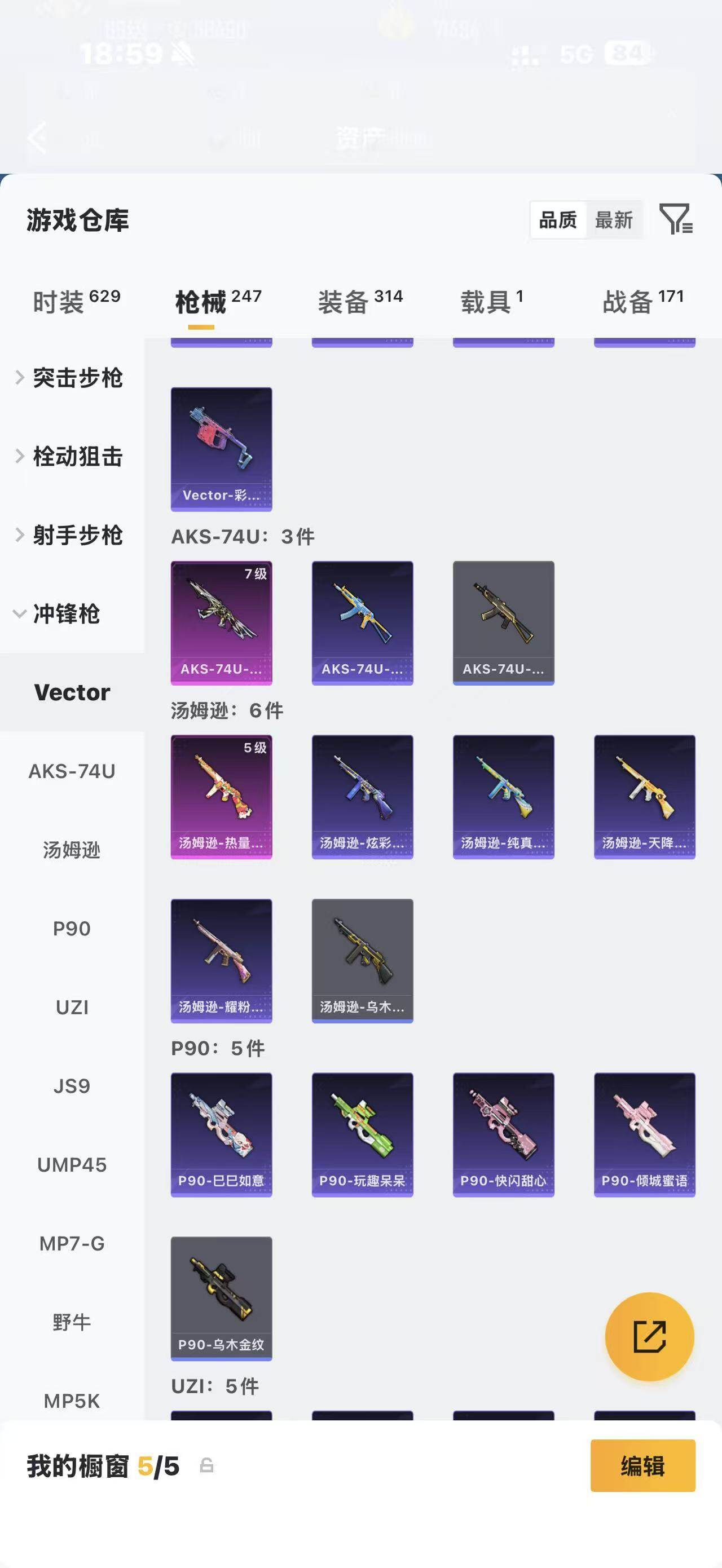Switch to the 装备 tab

tap(360, 301)
